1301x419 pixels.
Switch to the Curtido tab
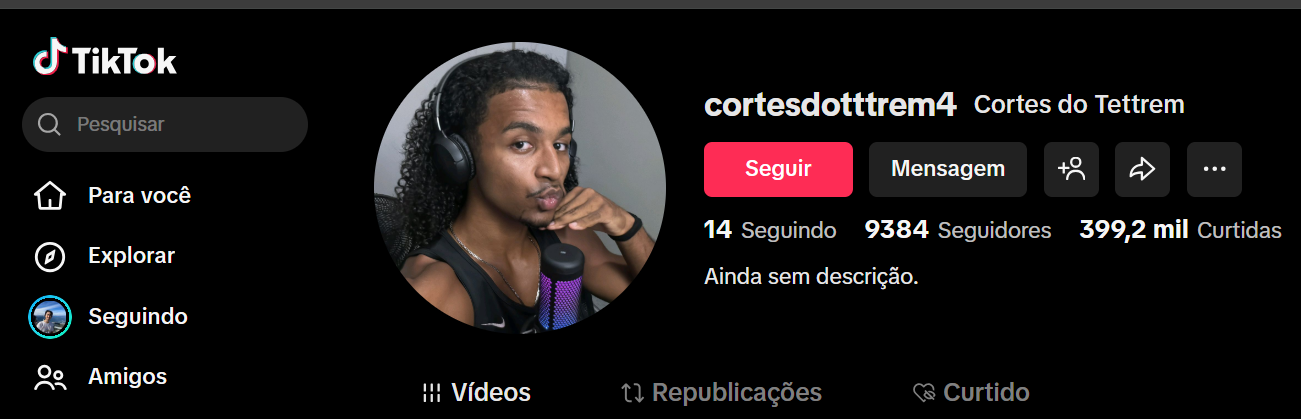(971, 393)
